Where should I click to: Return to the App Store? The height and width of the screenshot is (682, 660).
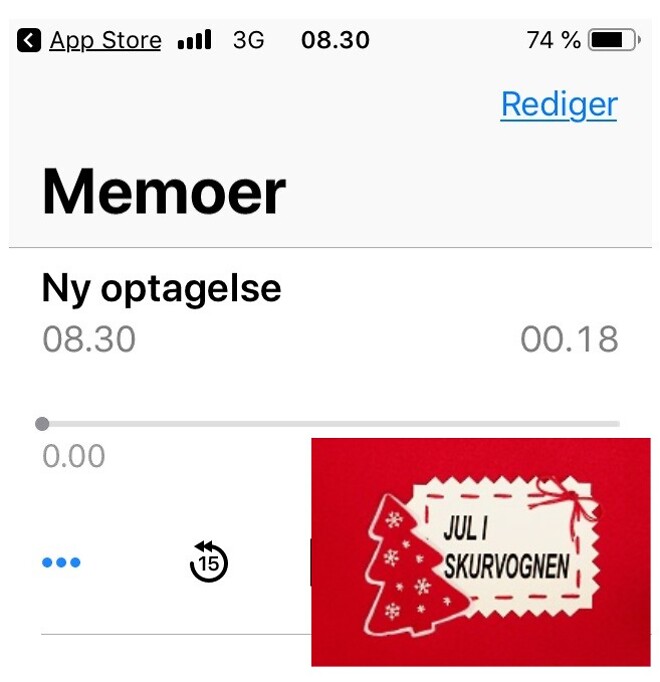[x=90, y=40]
